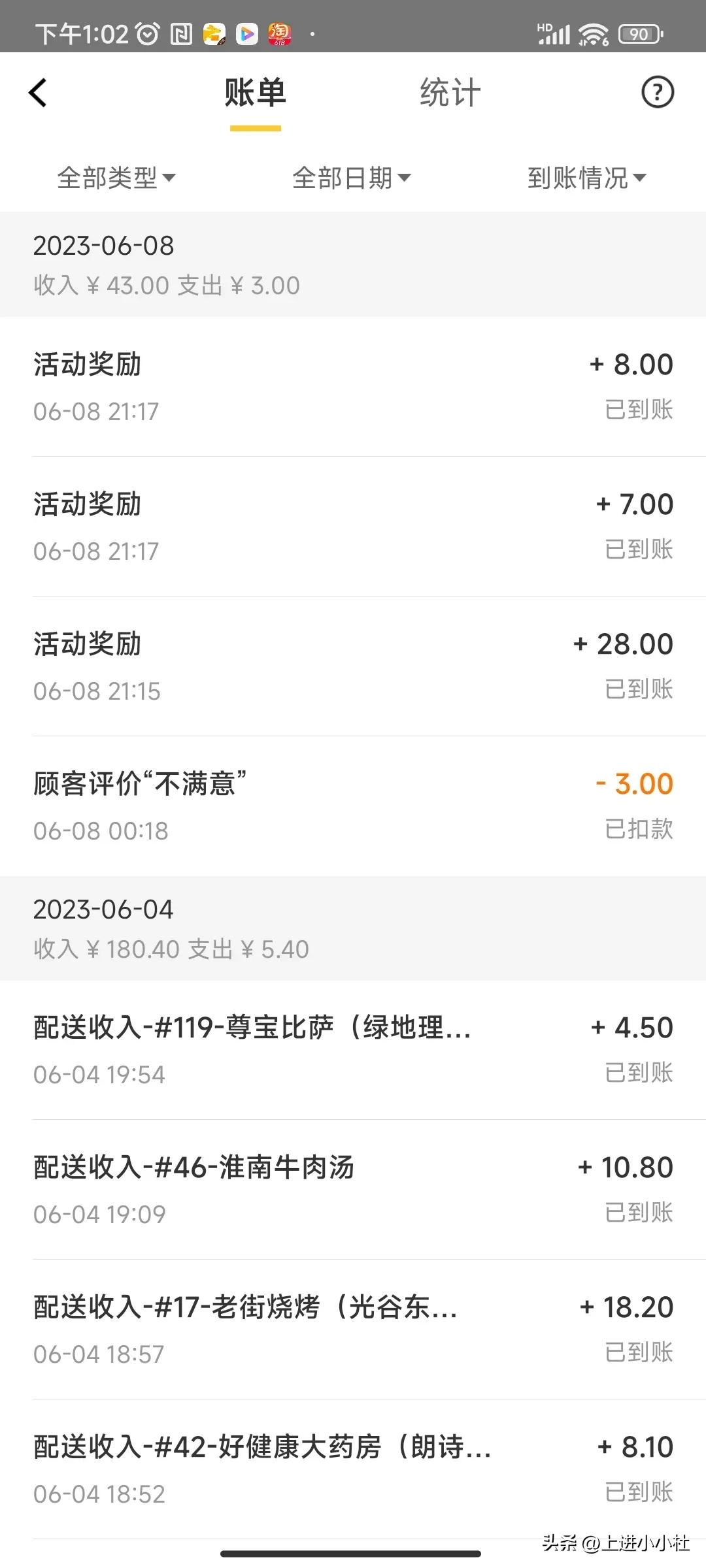View 老街烧烤 order #17 income details

[x=353, y=1330]
